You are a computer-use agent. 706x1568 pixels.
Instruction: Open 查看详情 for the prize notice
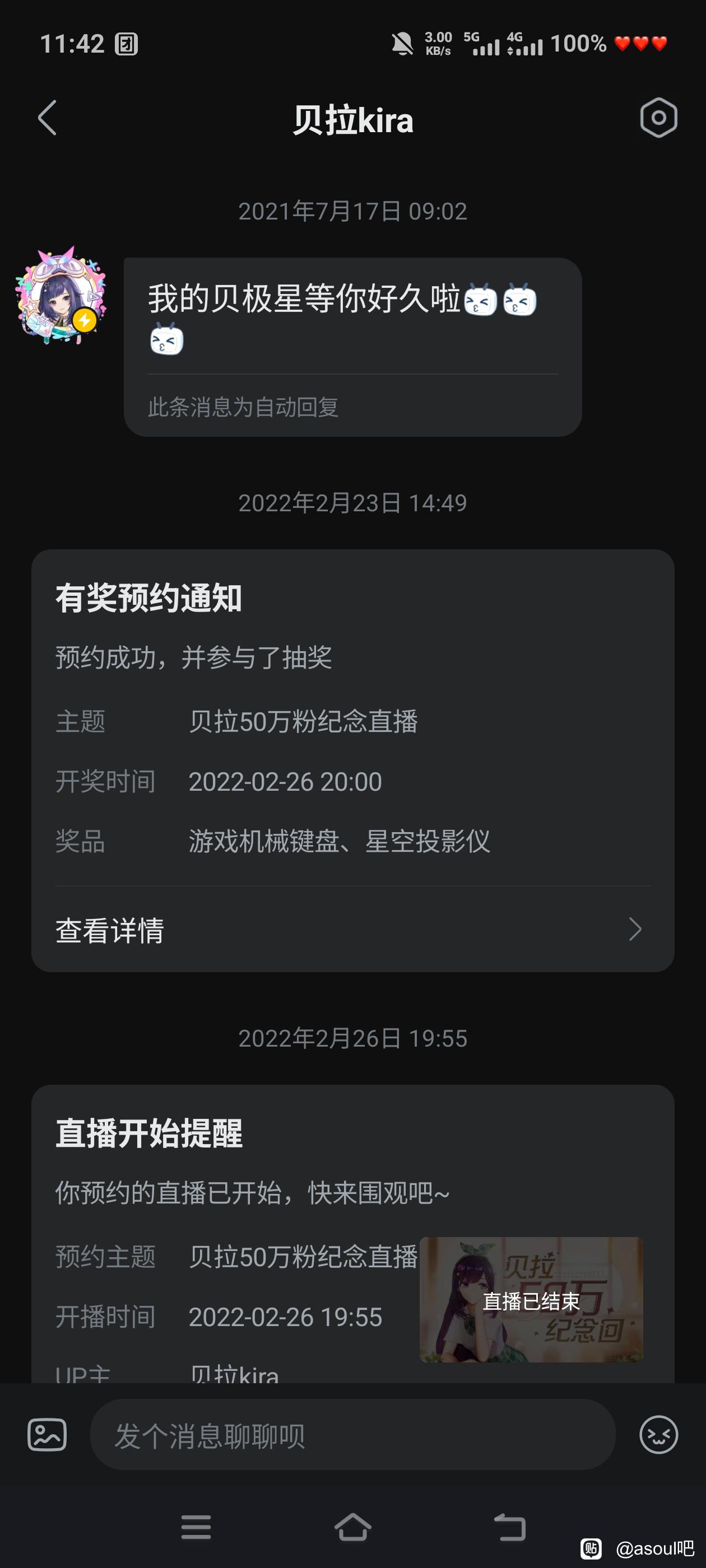pos(352,930)
